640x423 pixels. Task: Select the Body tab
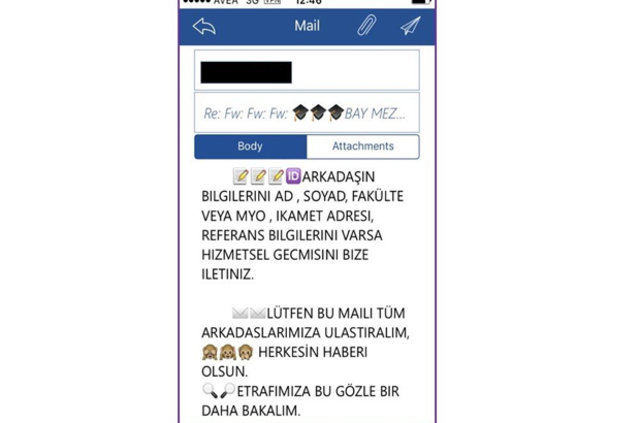[250, 146]
